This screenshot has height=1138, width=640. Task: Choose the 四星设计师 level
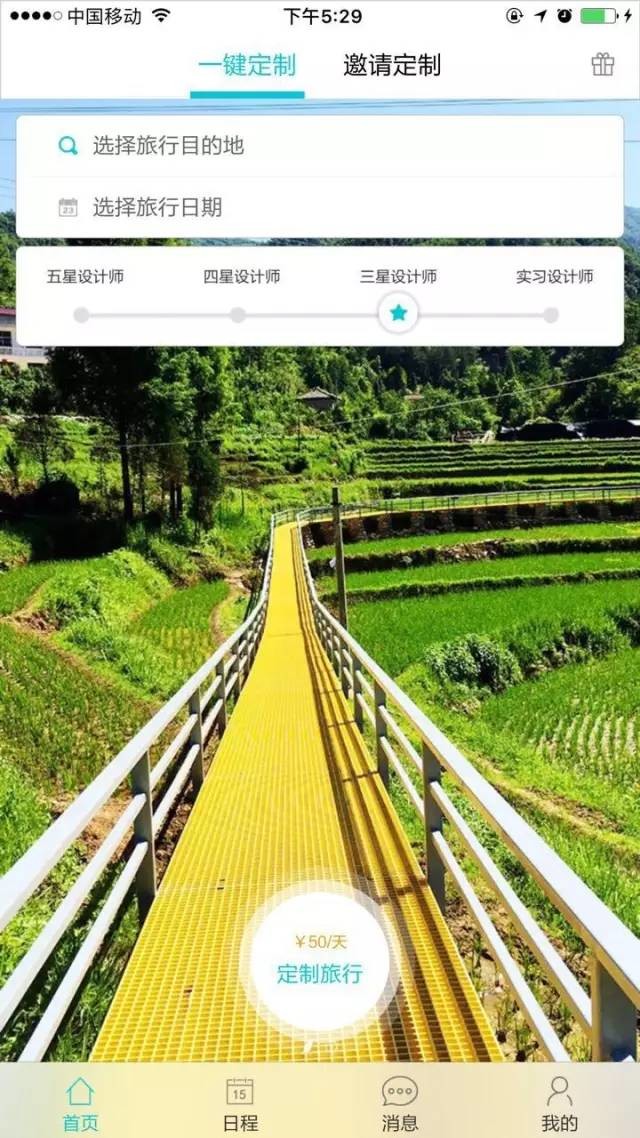tap(238, 314)
